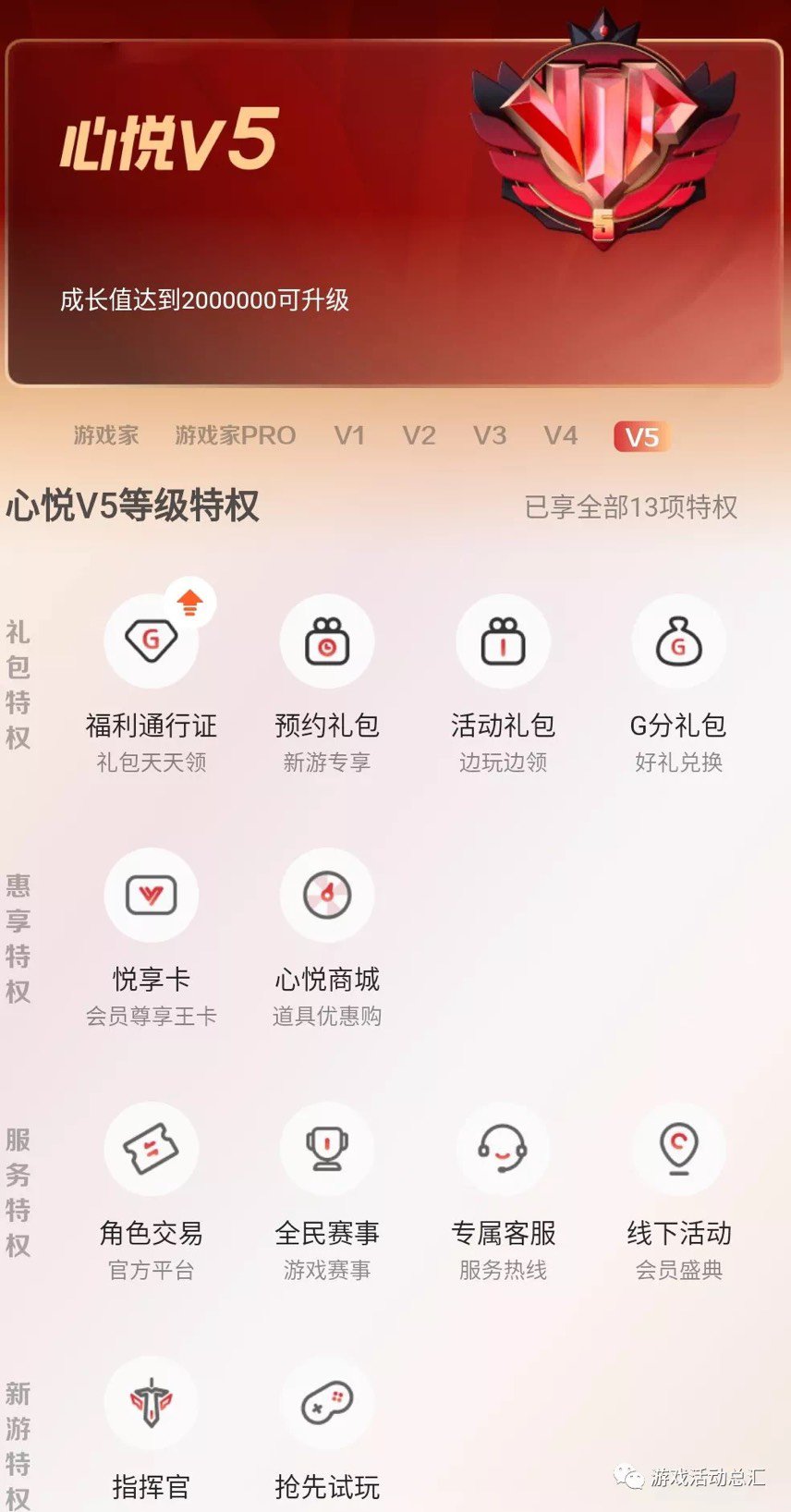Select the 角色交易 ticket icon

click(x=152, y=1149)
